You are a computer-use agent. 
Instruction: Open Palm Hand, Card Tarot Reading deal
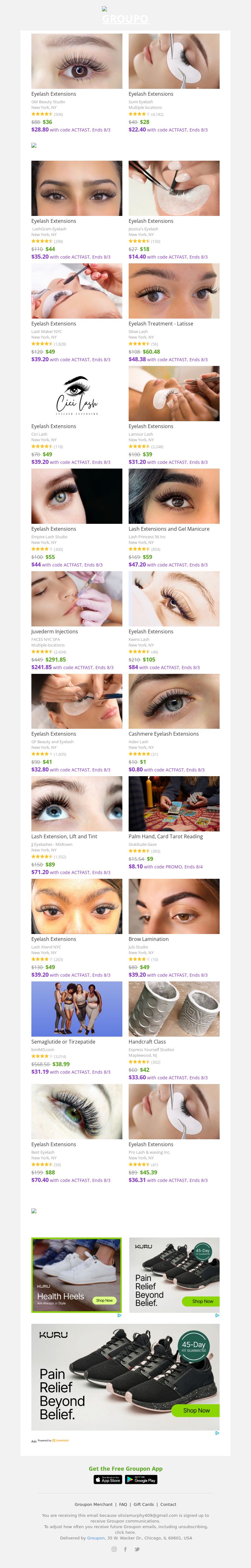coord(174,804)
